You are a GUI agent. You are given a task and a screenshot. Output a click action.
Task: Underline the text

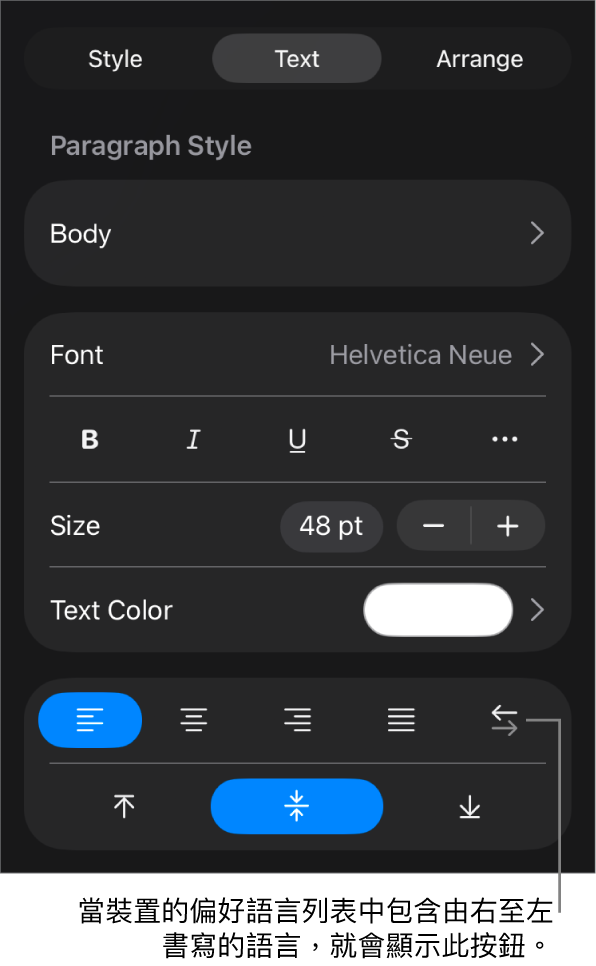point(297,440)
